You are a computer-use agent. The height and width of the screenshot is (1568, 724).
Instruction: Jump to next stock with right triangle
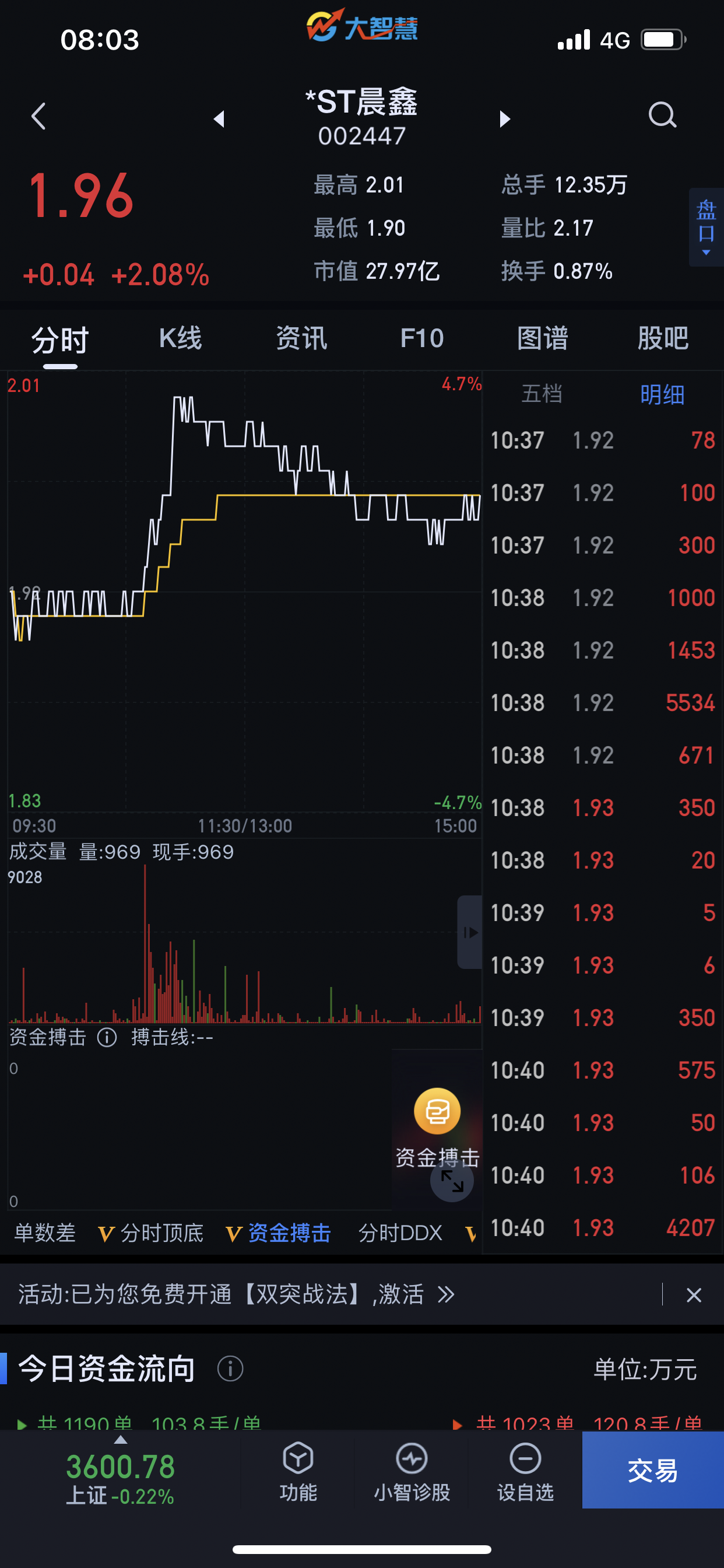(504, 118)
